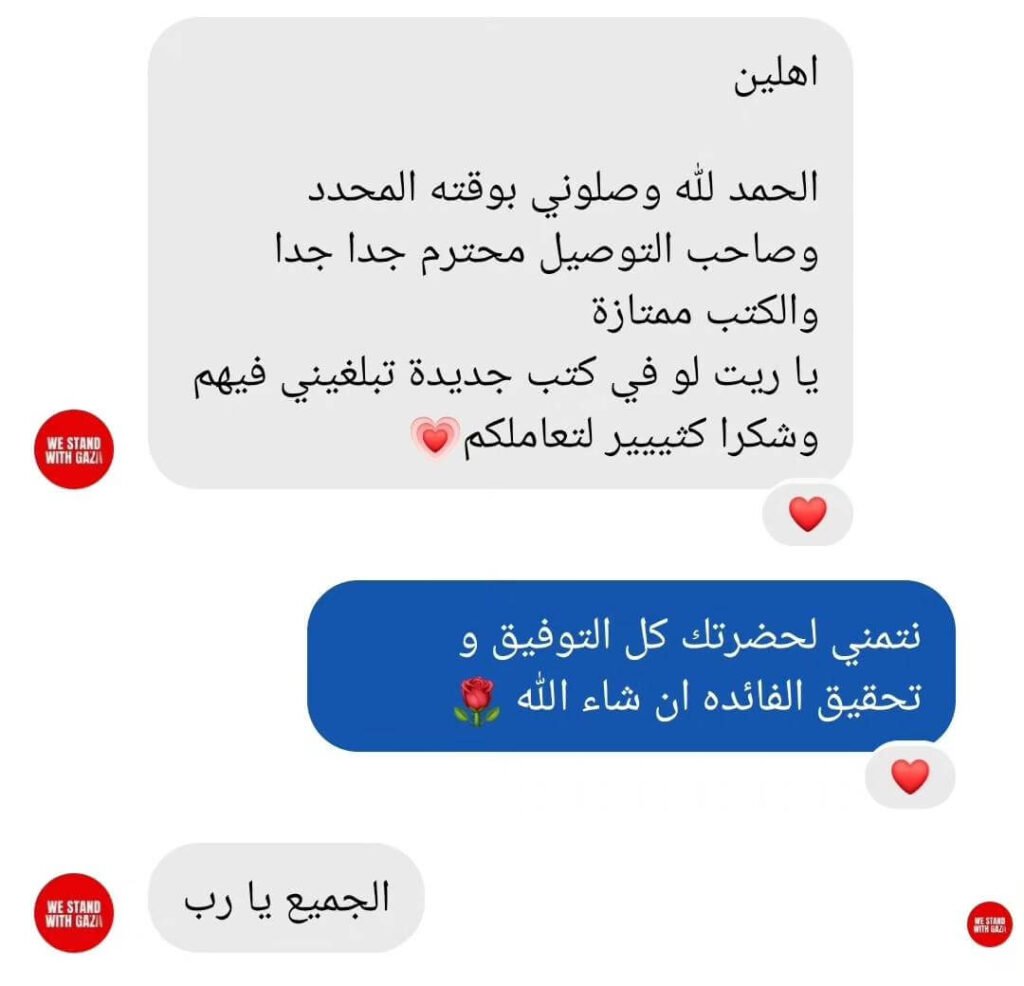Viewport: 1024px width, 986px height.
Task: Open the heart reaction under the blue message
Action: (909, 777)
